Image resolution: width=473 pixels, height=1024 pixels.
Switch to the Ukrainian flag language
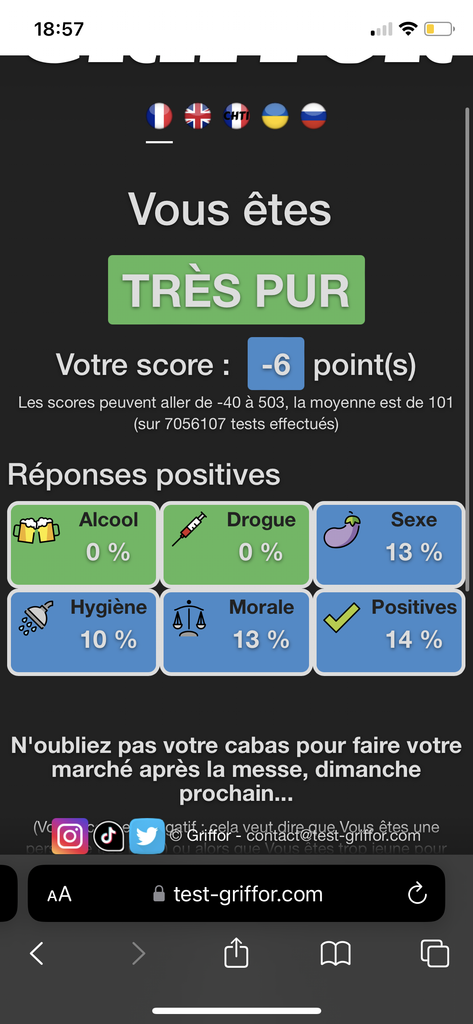pos(275,116)
